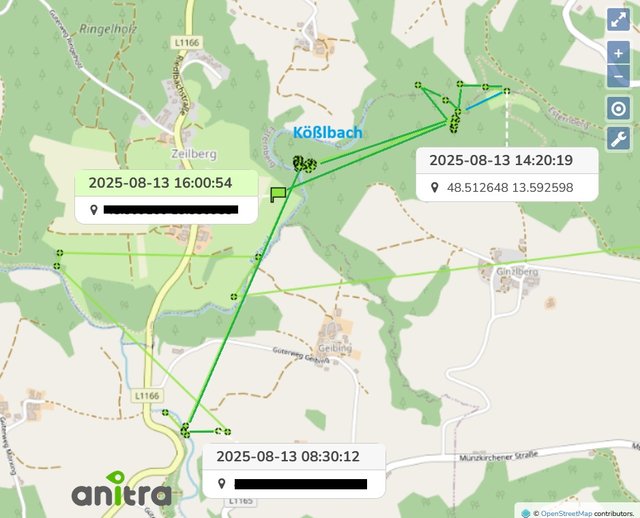Open map settings via the wrench icon

[x=618, y=139]
